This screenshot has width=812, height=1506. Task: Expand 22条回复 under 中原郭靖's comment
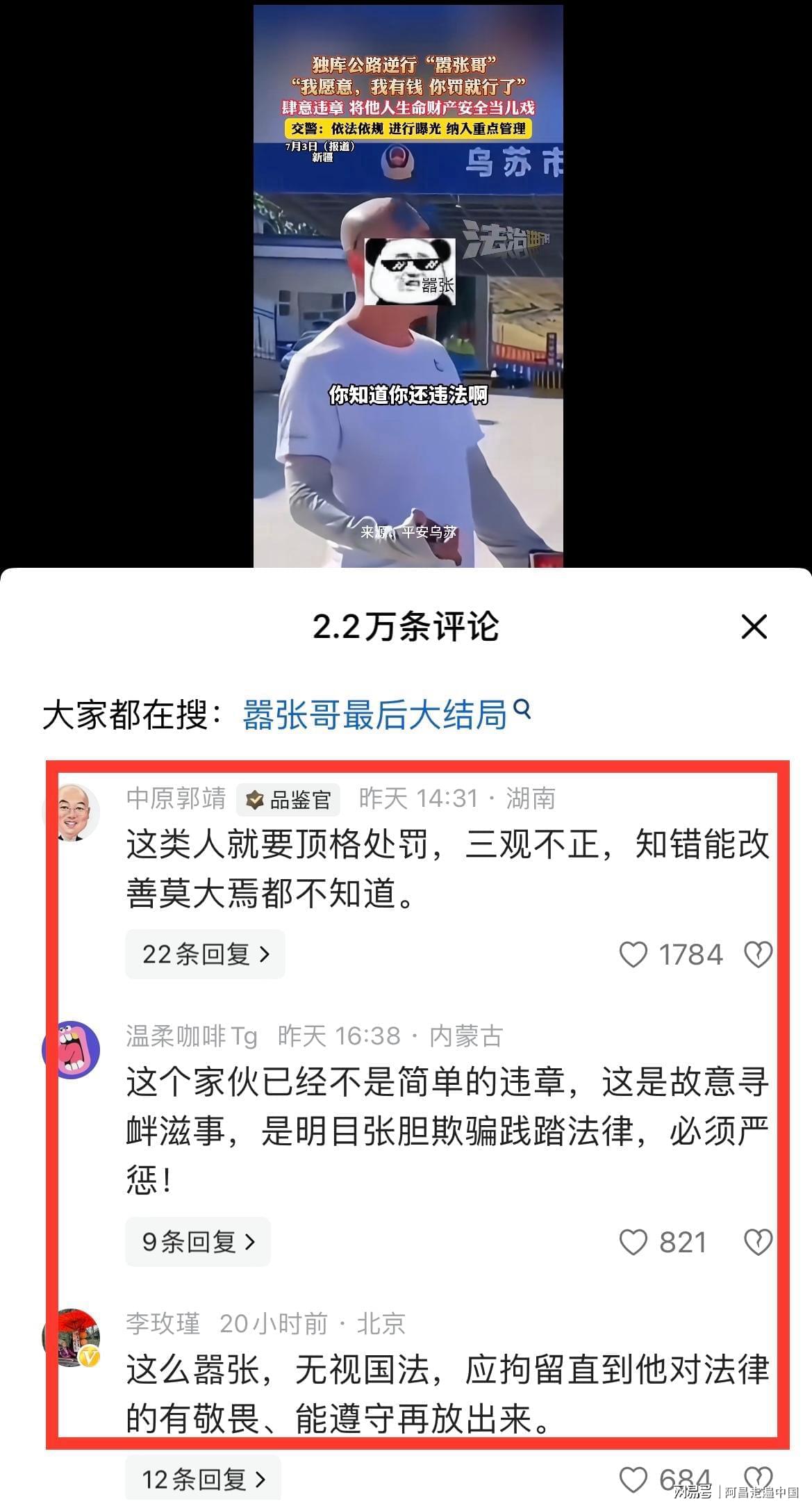coord(205,954)
